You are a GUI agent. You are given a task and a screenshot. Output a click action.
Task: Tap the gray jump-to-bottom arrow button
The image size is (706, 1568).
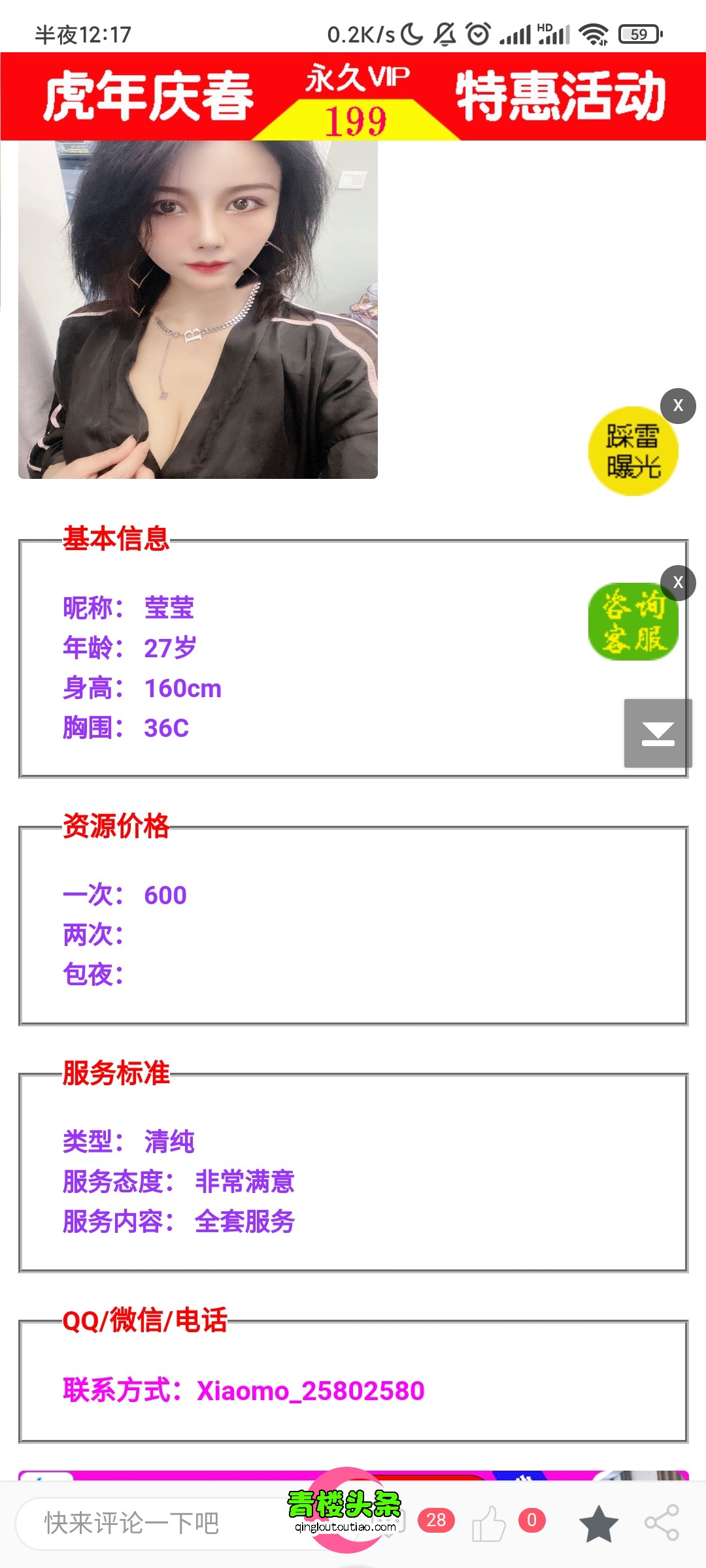658,733
